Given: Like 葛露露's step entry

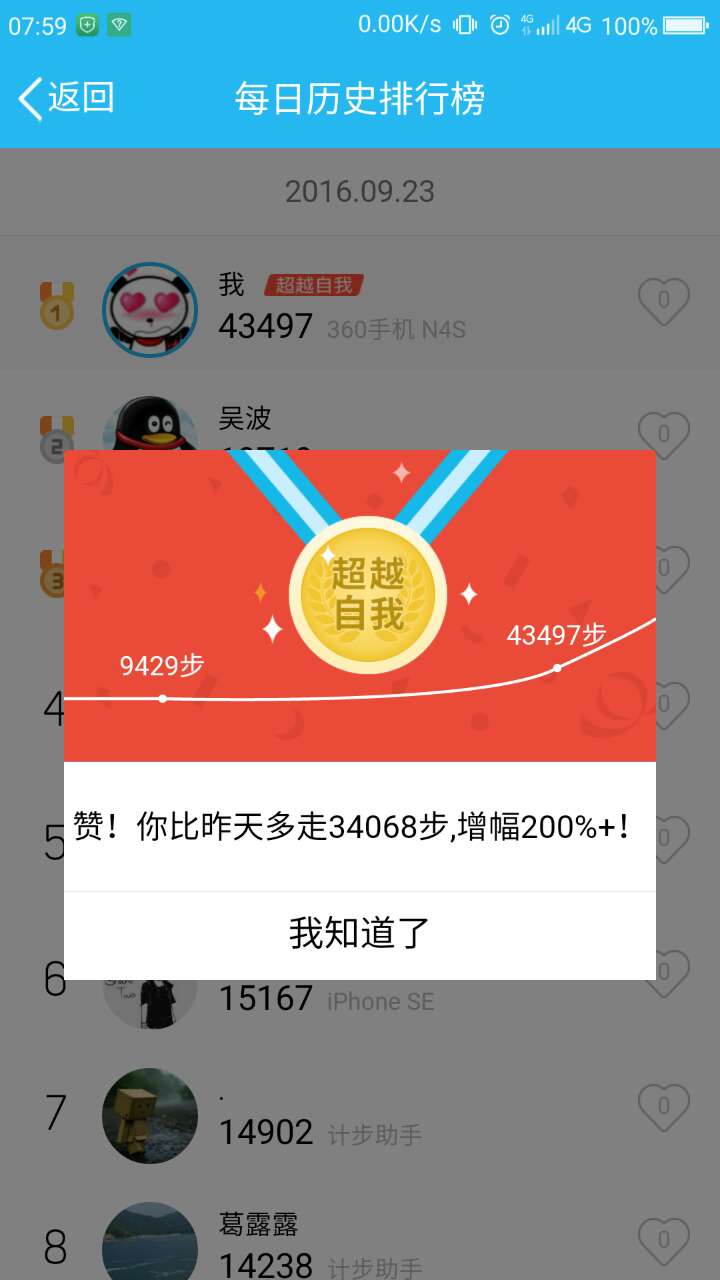Looking at the screenshot, I should click(x=664, y=1240).
